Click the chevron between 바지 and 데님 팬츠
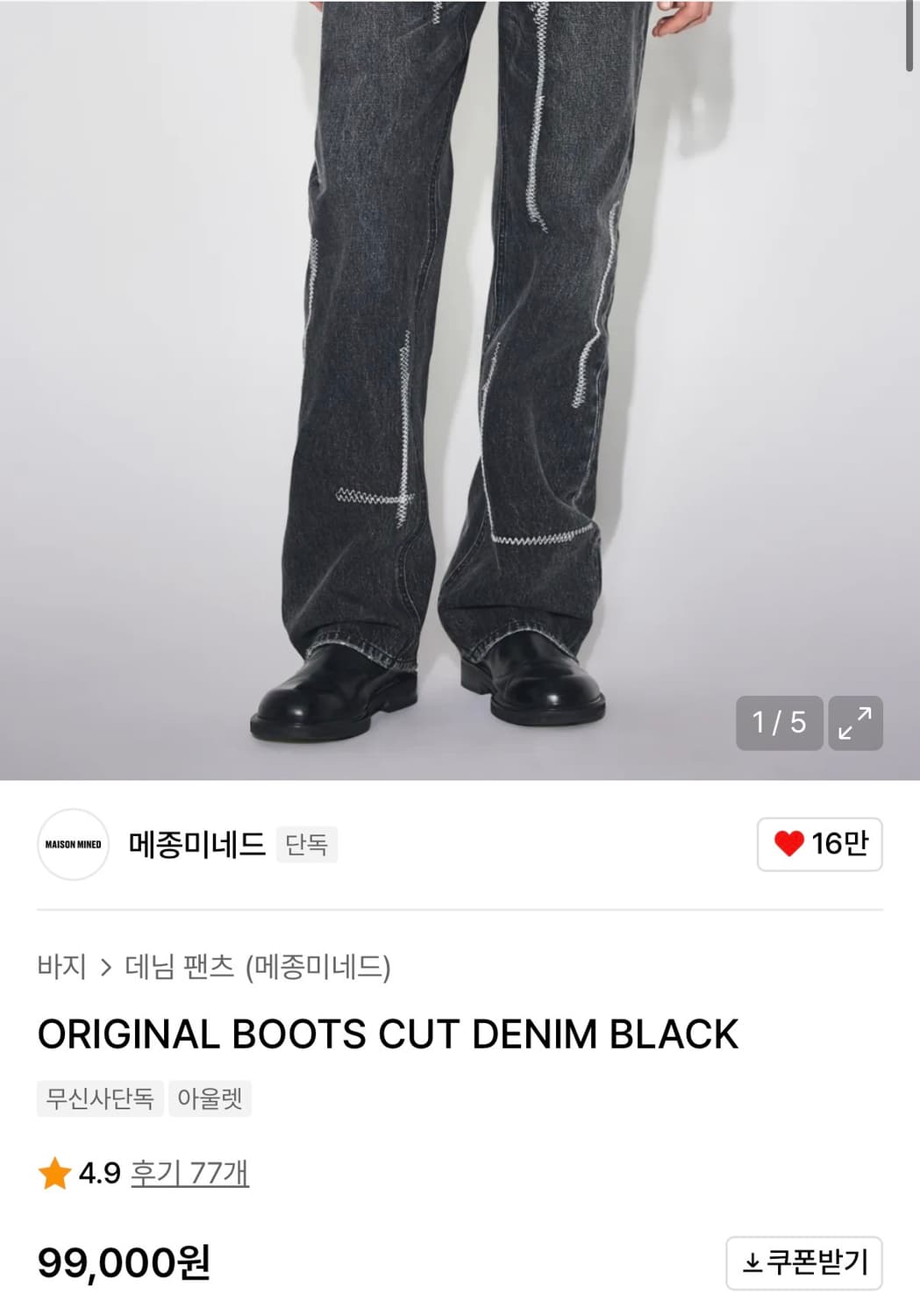 (x=107, y=969)
